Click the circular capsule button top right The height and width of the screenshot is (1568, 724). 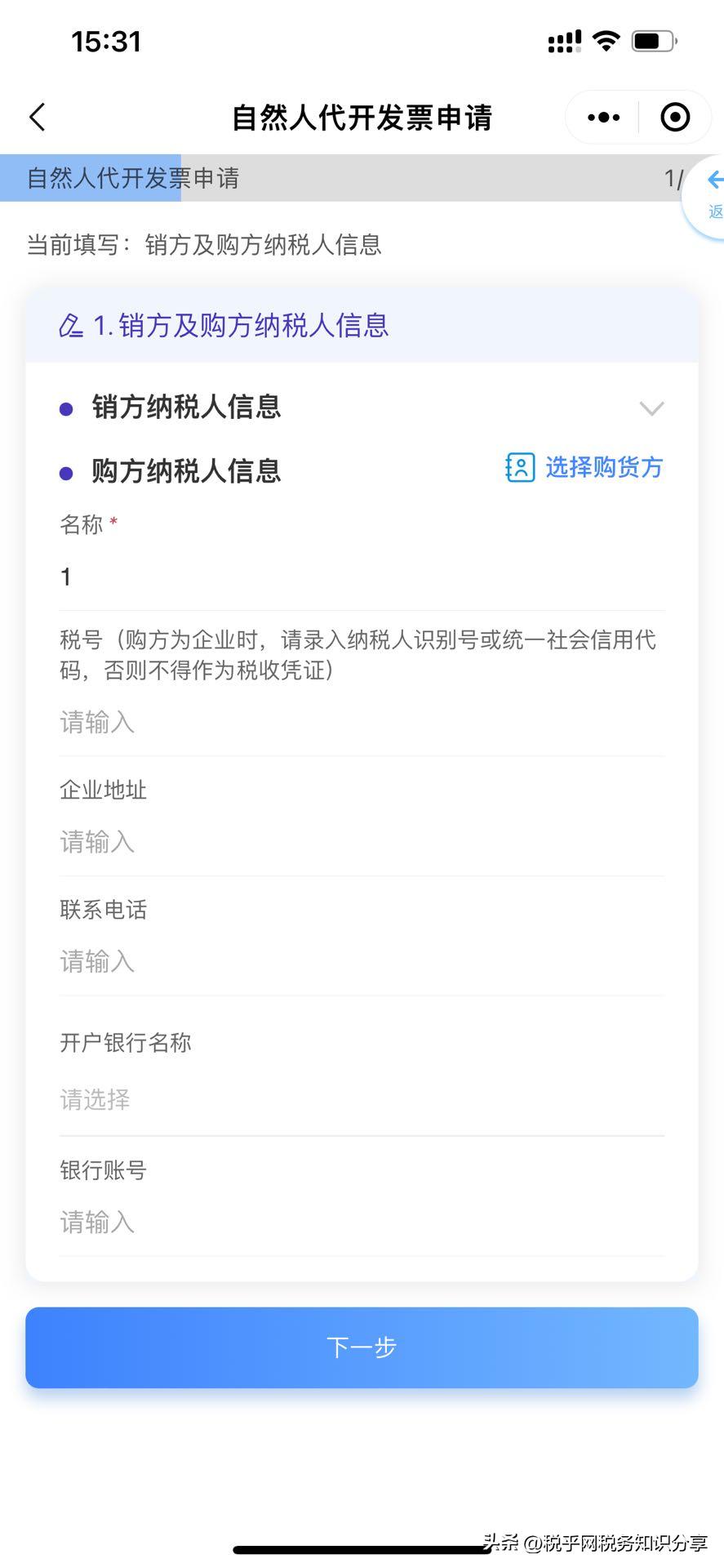[x=674, y=117]
